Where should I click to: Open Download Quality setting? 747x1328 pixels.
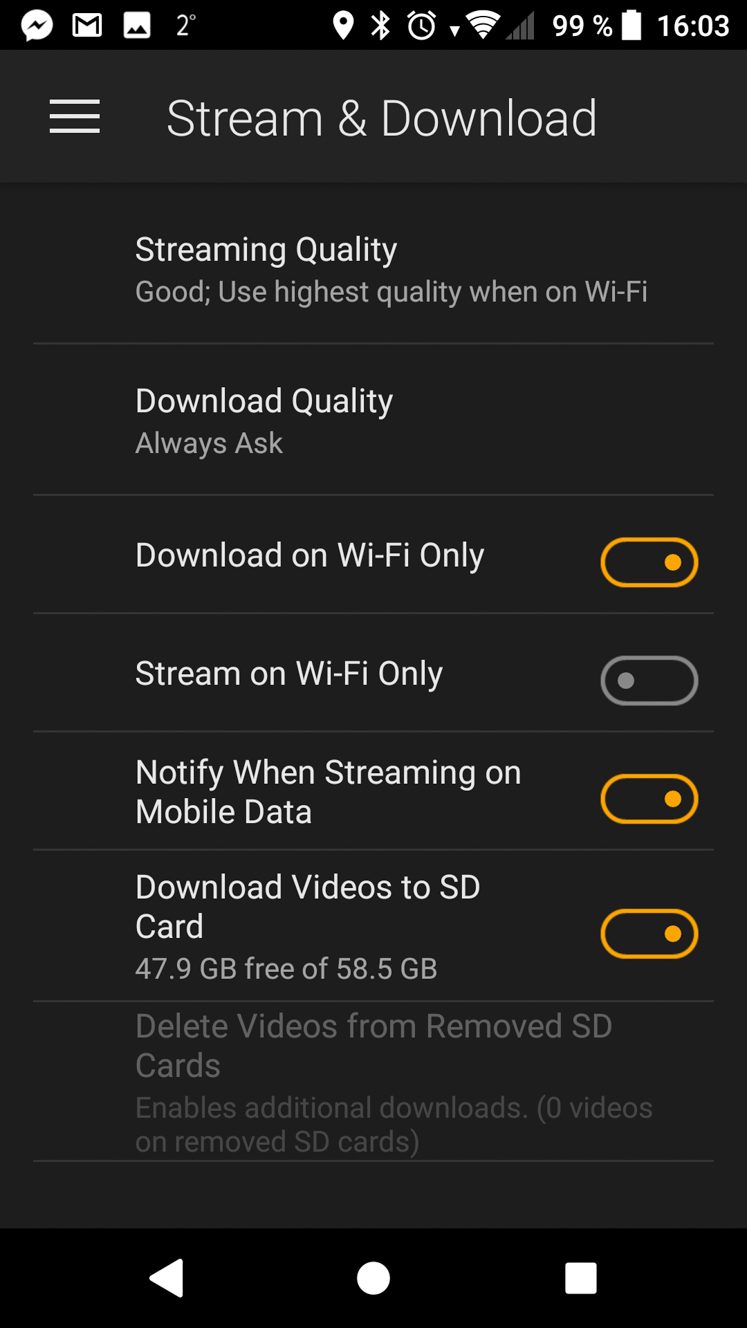tap(373, 420)
